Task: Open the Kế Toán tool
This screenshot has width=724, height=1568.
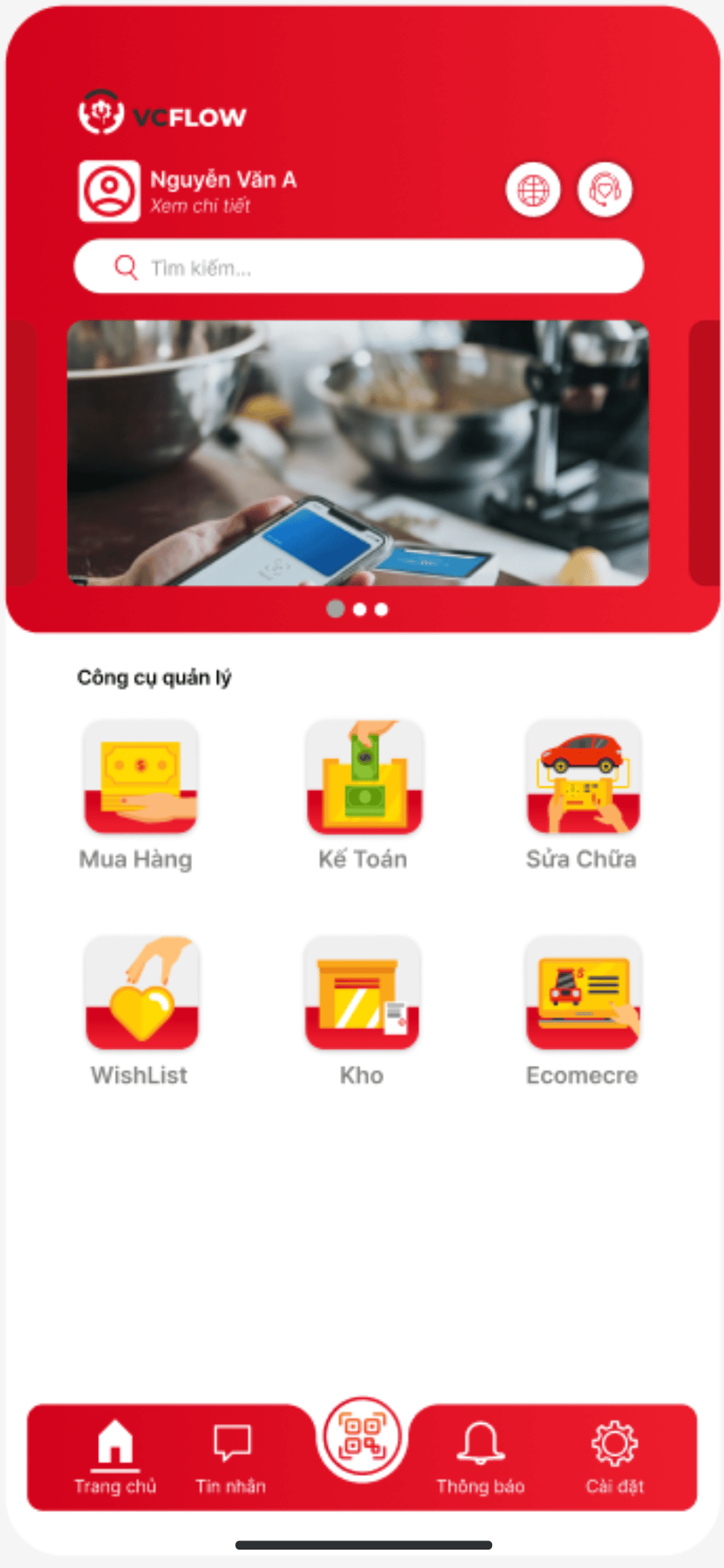Action: [364, 777]
